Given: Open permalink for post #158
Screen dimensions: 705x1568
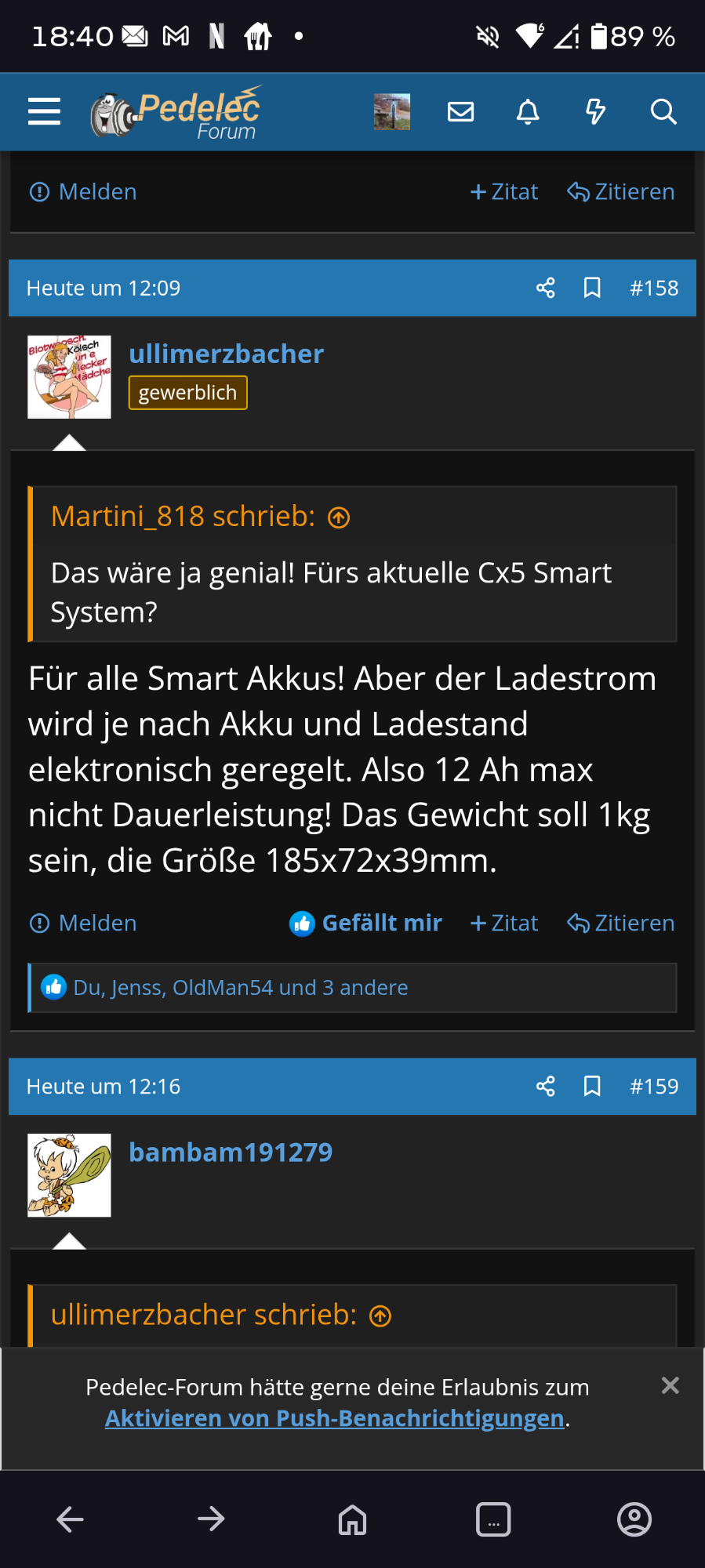Looking at the screenshot, I should click(654, 288).
